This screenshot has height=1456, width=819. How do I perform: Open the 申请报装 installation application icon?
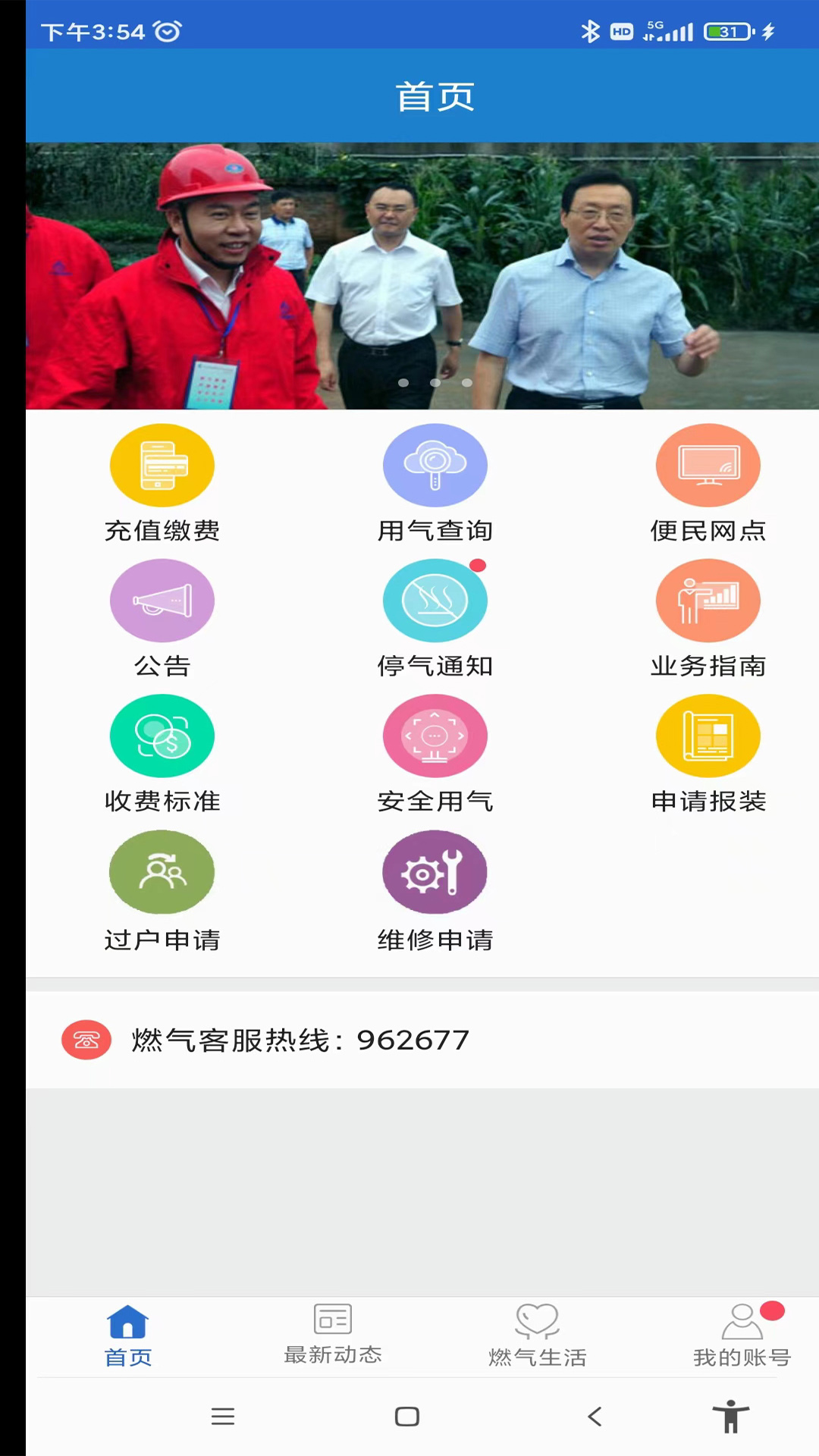pyautogui.click(x=708, y=735)
